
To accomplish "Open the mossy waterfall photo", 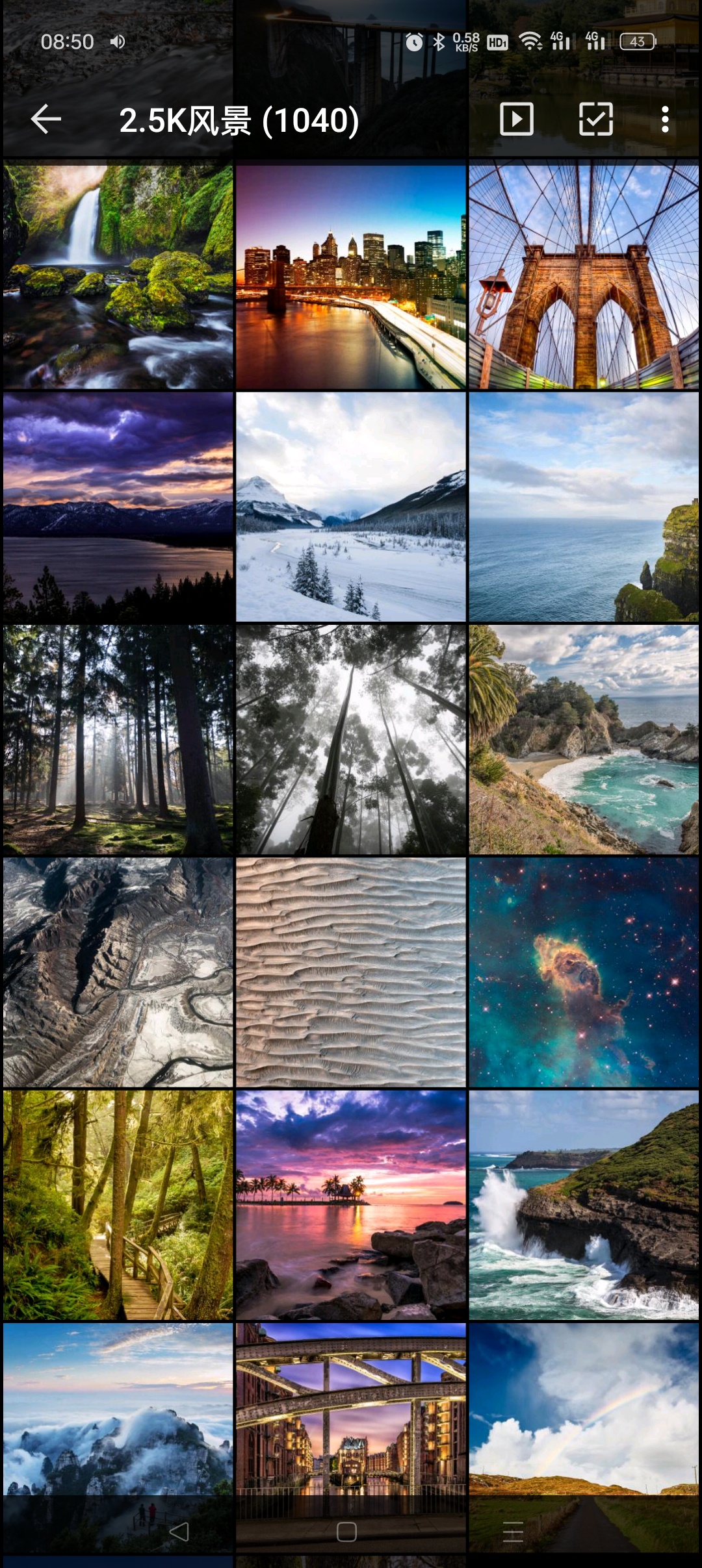I will click(118, 277).
